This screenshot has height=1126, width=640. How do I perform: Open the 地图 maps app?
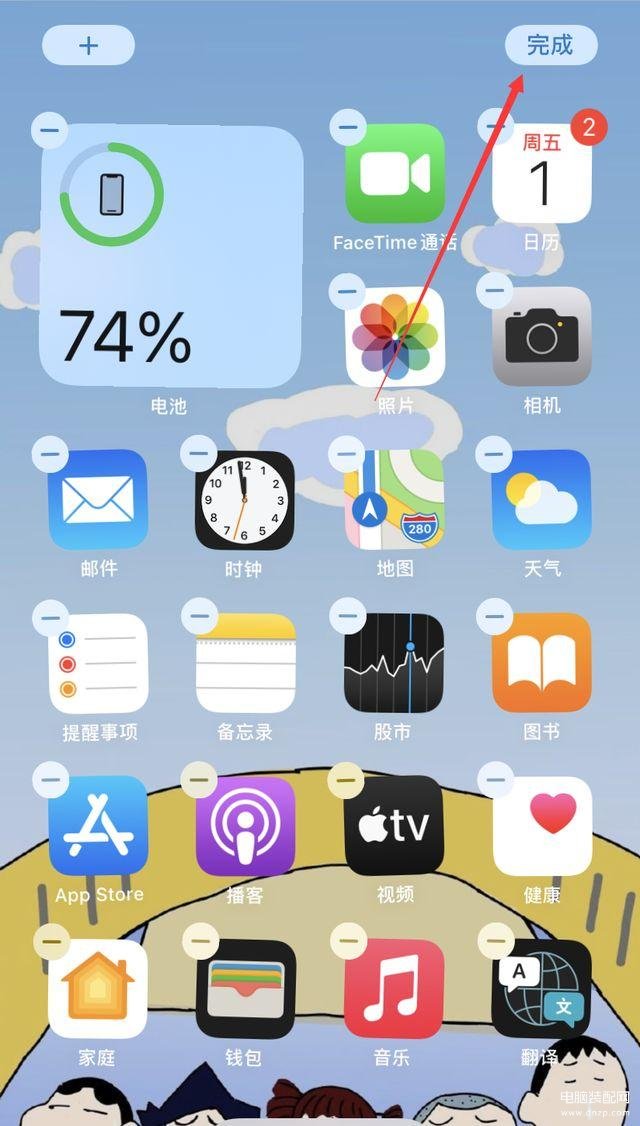(x=394, y=499)
